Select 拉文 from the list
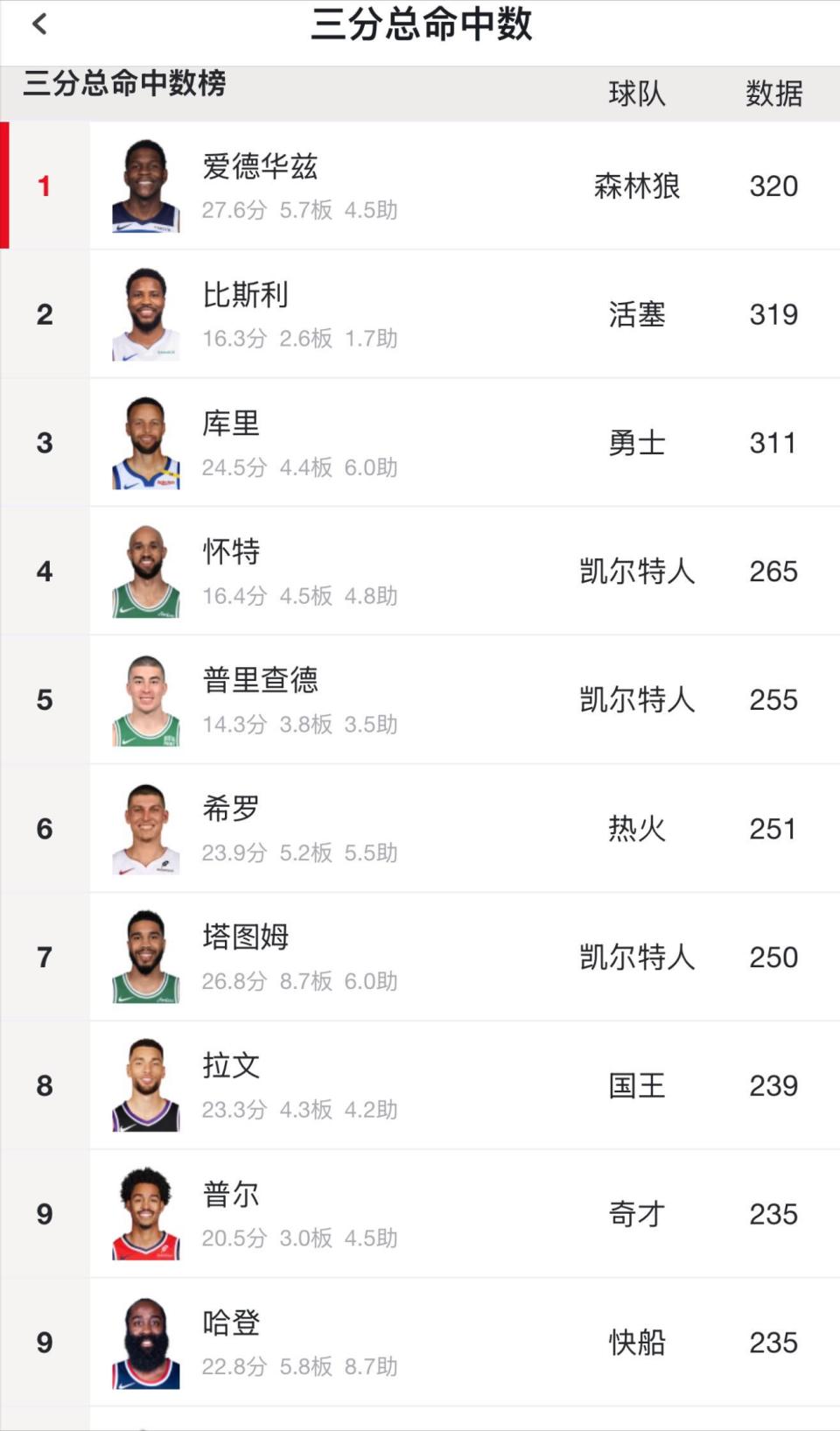This screenshot has height=1431, width=840. coord(420,1085)
